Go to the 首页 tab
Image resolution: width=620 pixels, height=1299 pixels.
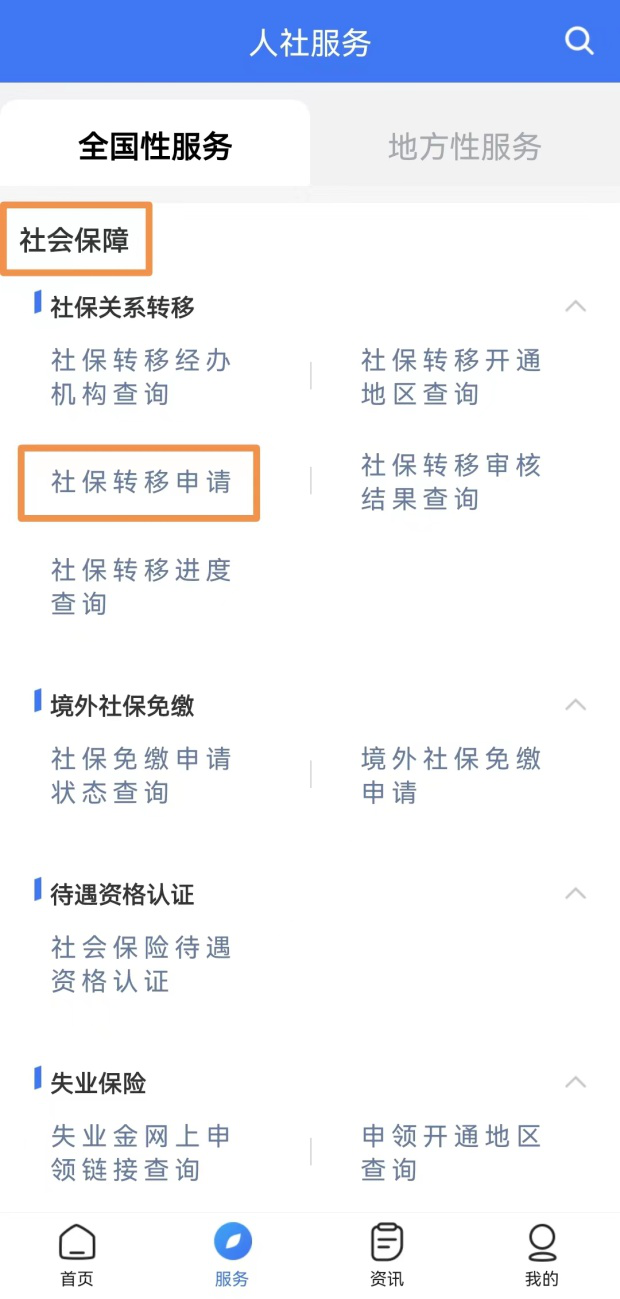(77, 1255)
